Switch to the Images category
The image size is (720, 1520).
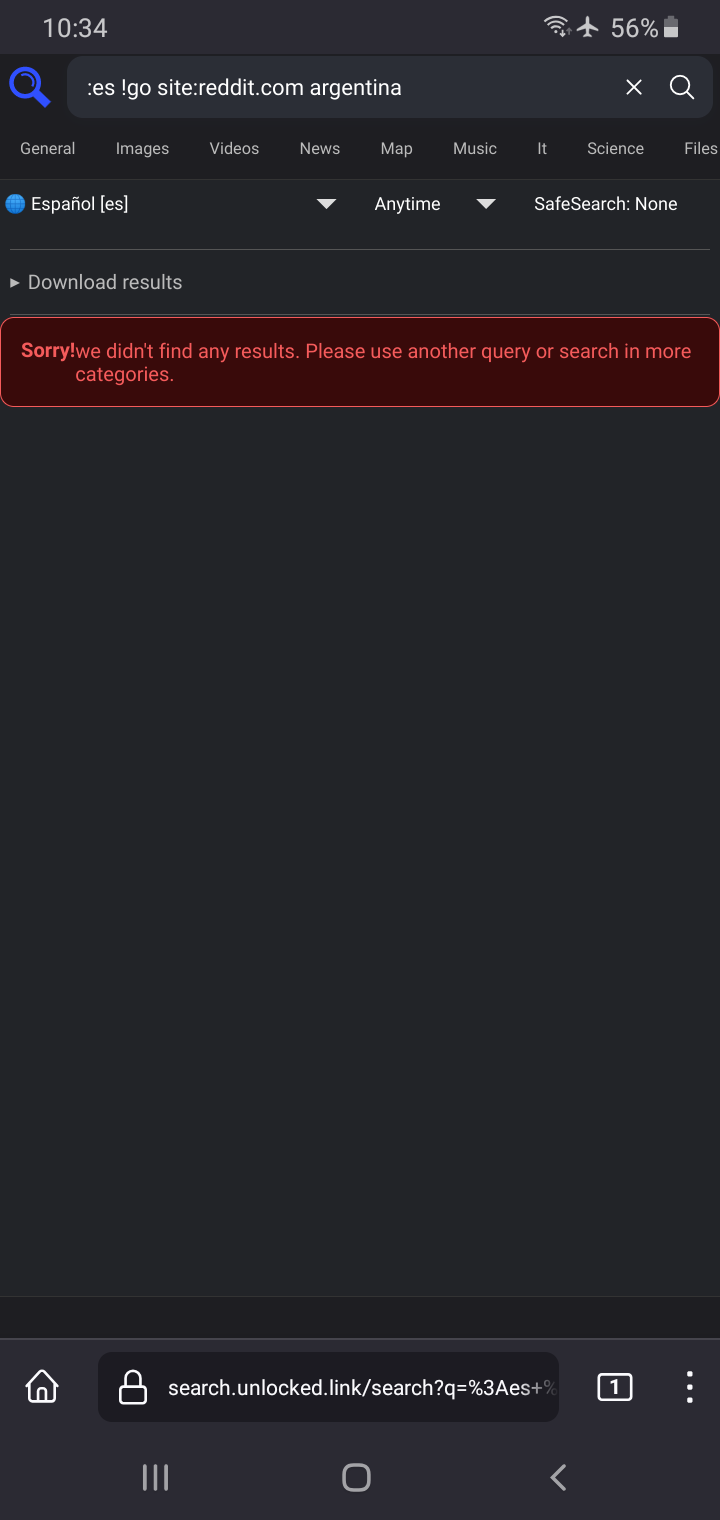pyautogui.click(x=142, y=148)
